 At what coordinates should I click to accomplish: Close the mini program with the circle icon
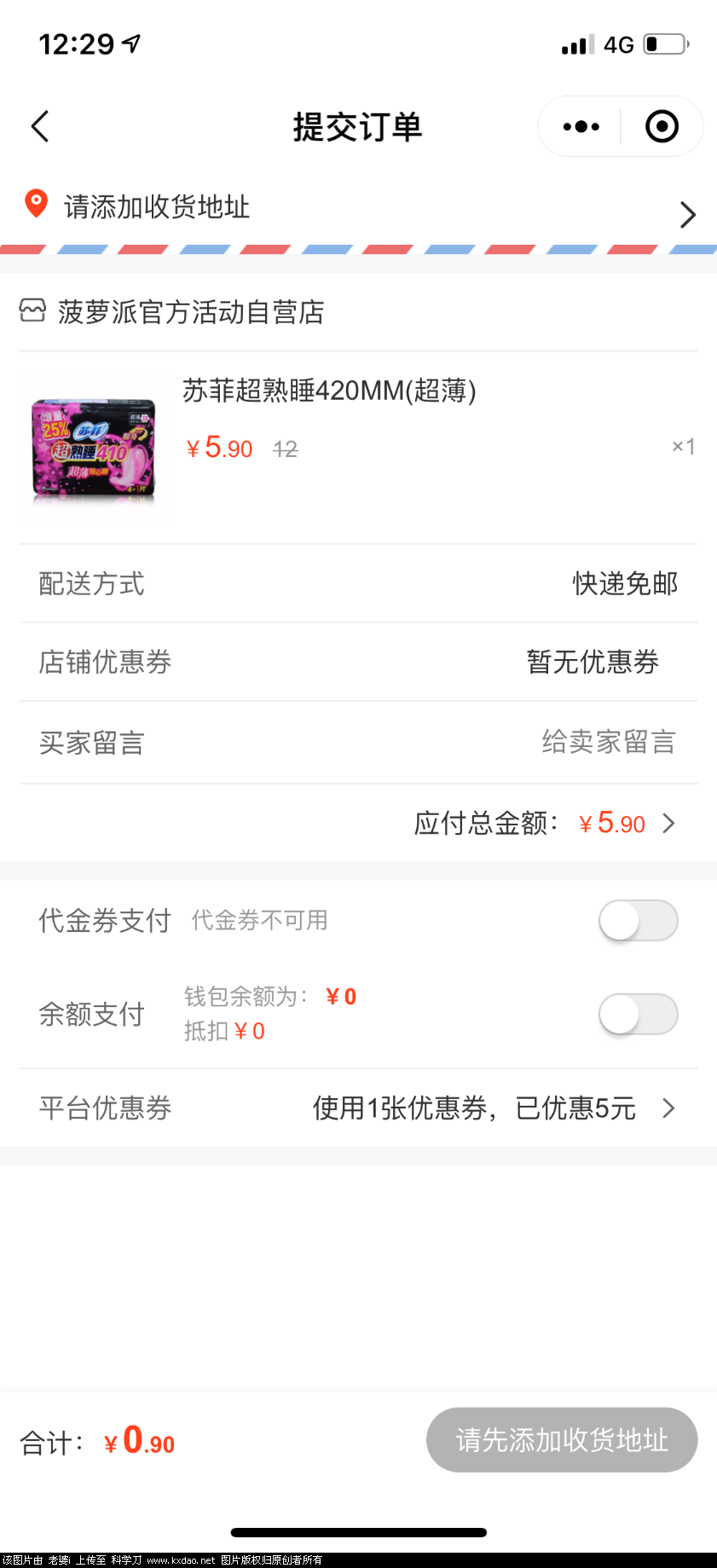pos(662,127)
